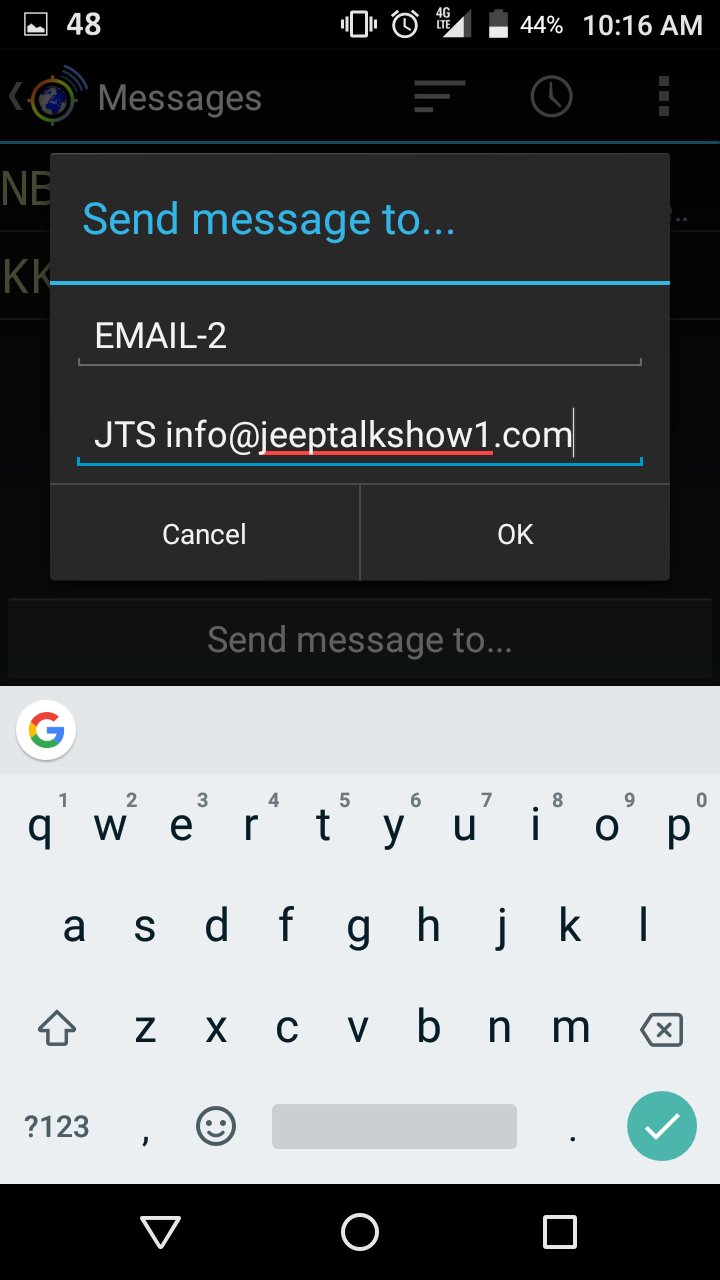Open Google search from the keyboard

(46, 731)
